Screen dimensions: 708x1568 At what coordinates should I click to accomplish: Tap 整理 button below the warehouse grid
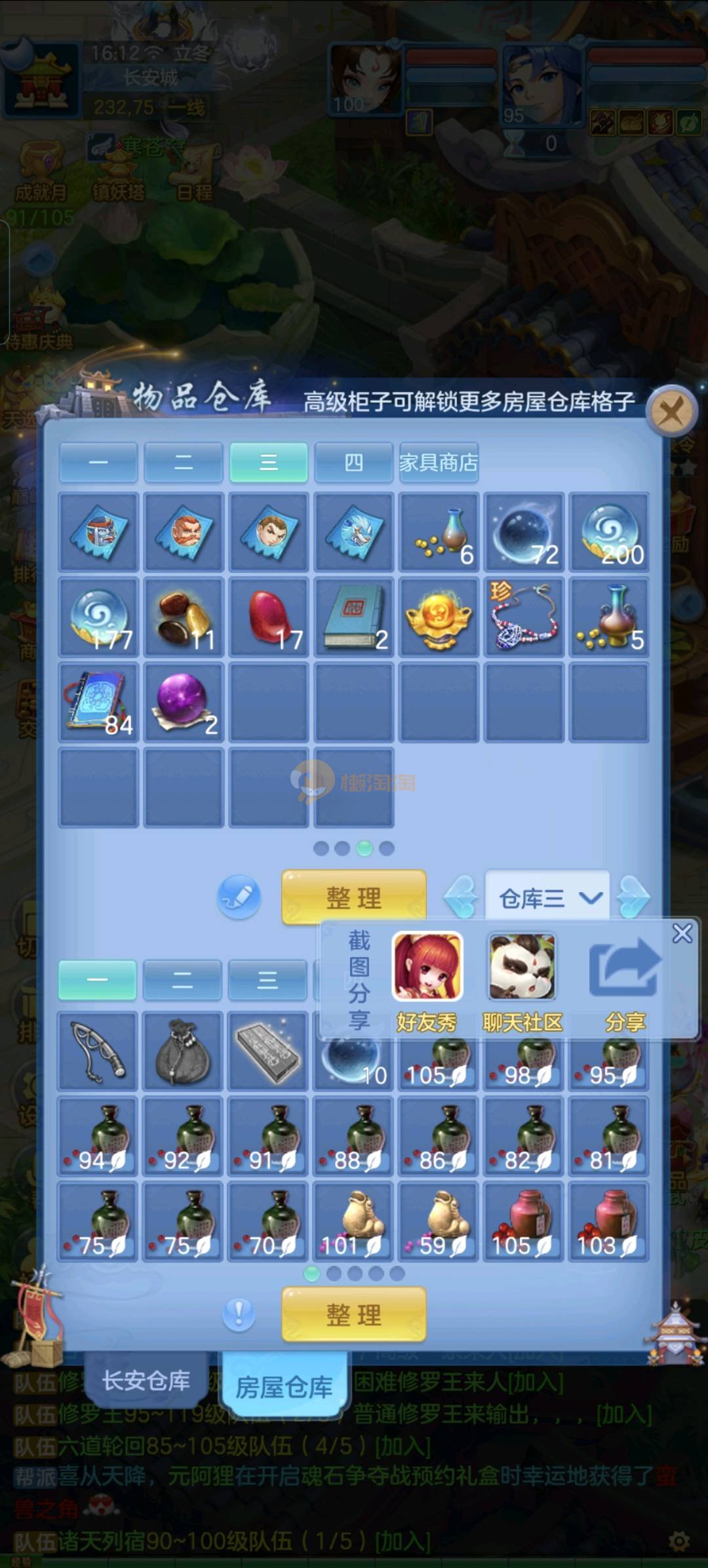353,897
